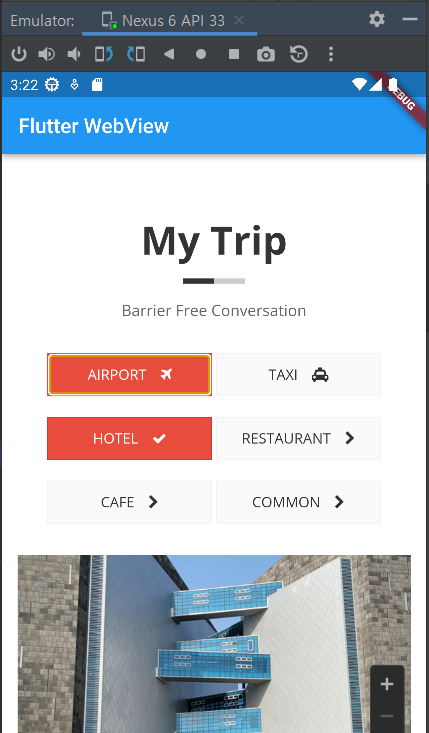The width and height of the screenshot is (429, 733).
Task: Rotate the emulator screen right
Action: tap(136, 54)
